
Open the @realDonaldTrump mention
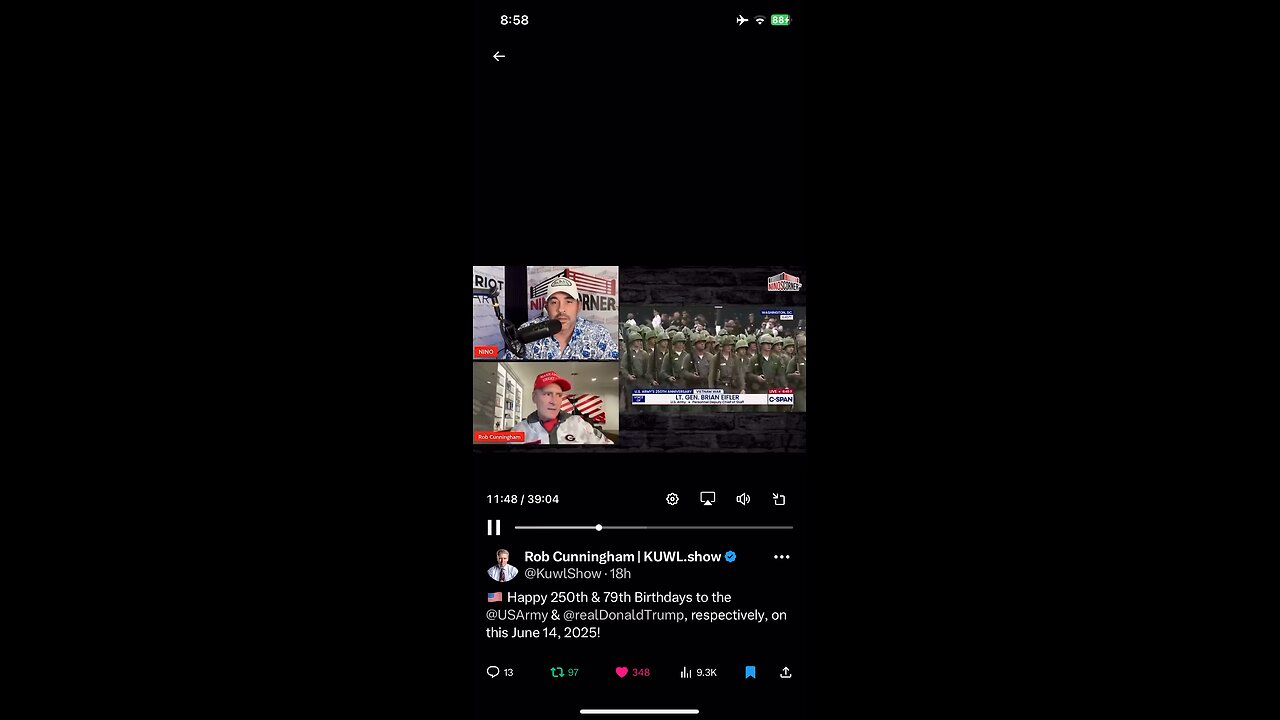click(x=623, y=615)
